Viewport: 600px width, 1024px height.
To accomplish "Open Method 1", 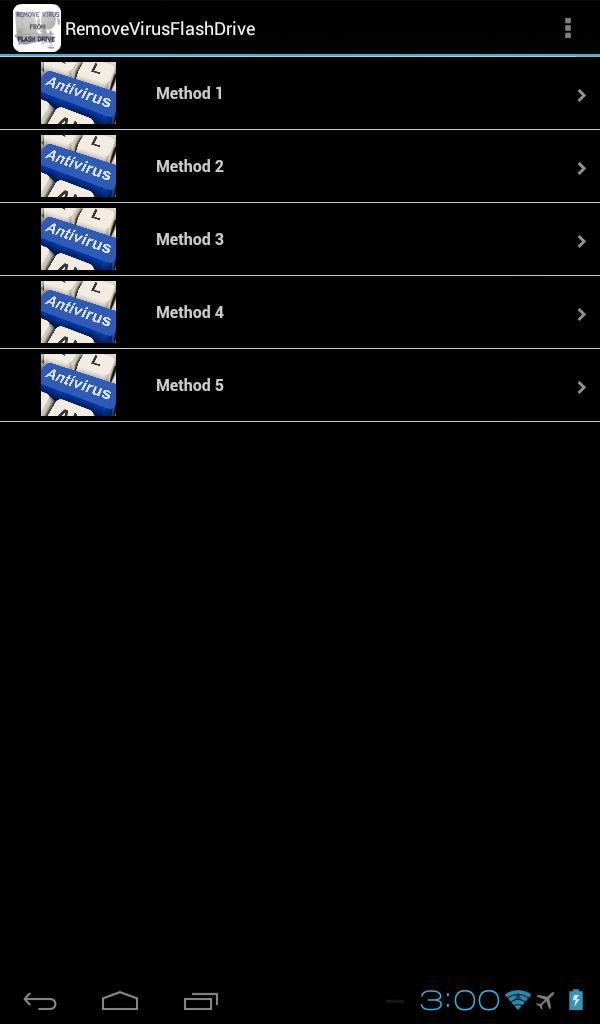I will coord(300,93).
